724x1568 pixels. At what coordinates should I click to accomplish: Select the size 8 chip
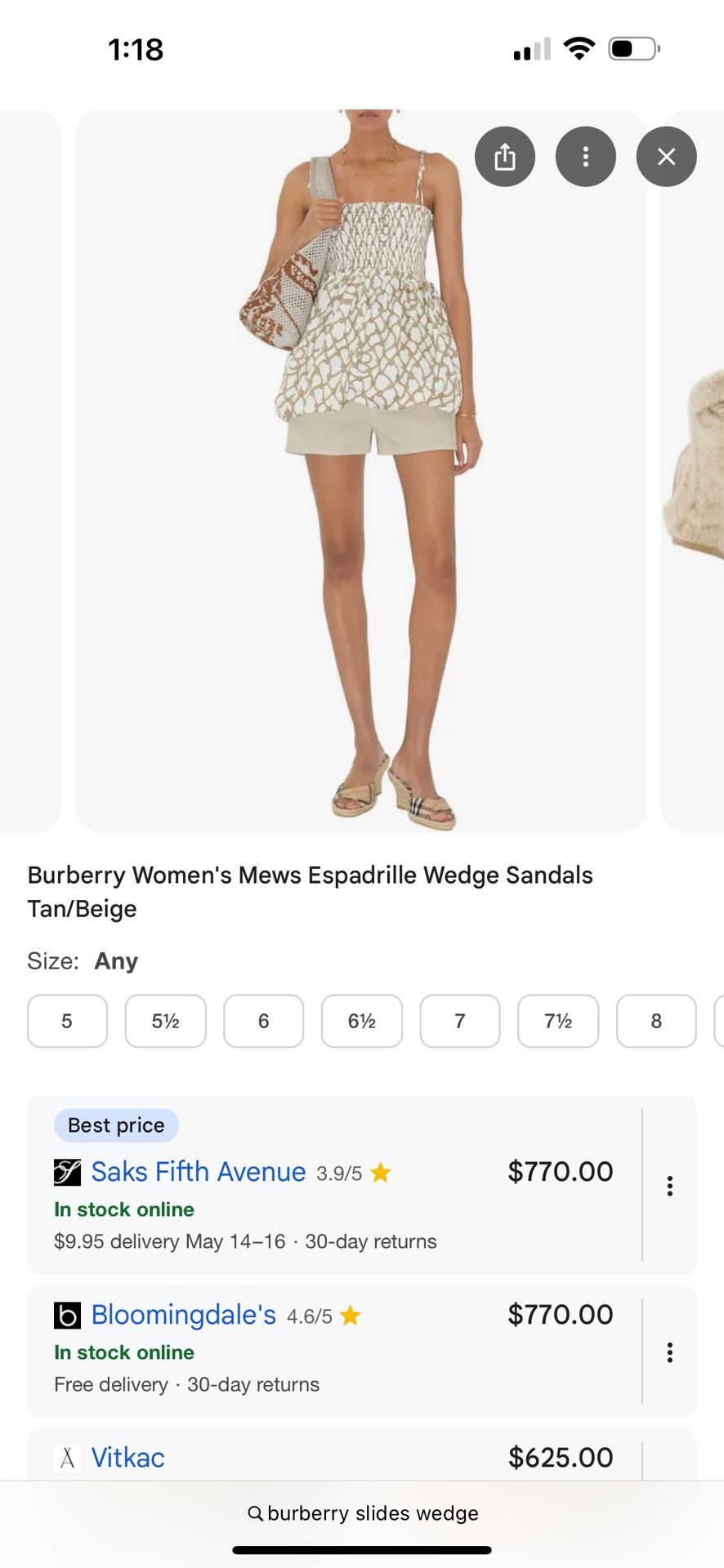click(x=656, y=1021)
